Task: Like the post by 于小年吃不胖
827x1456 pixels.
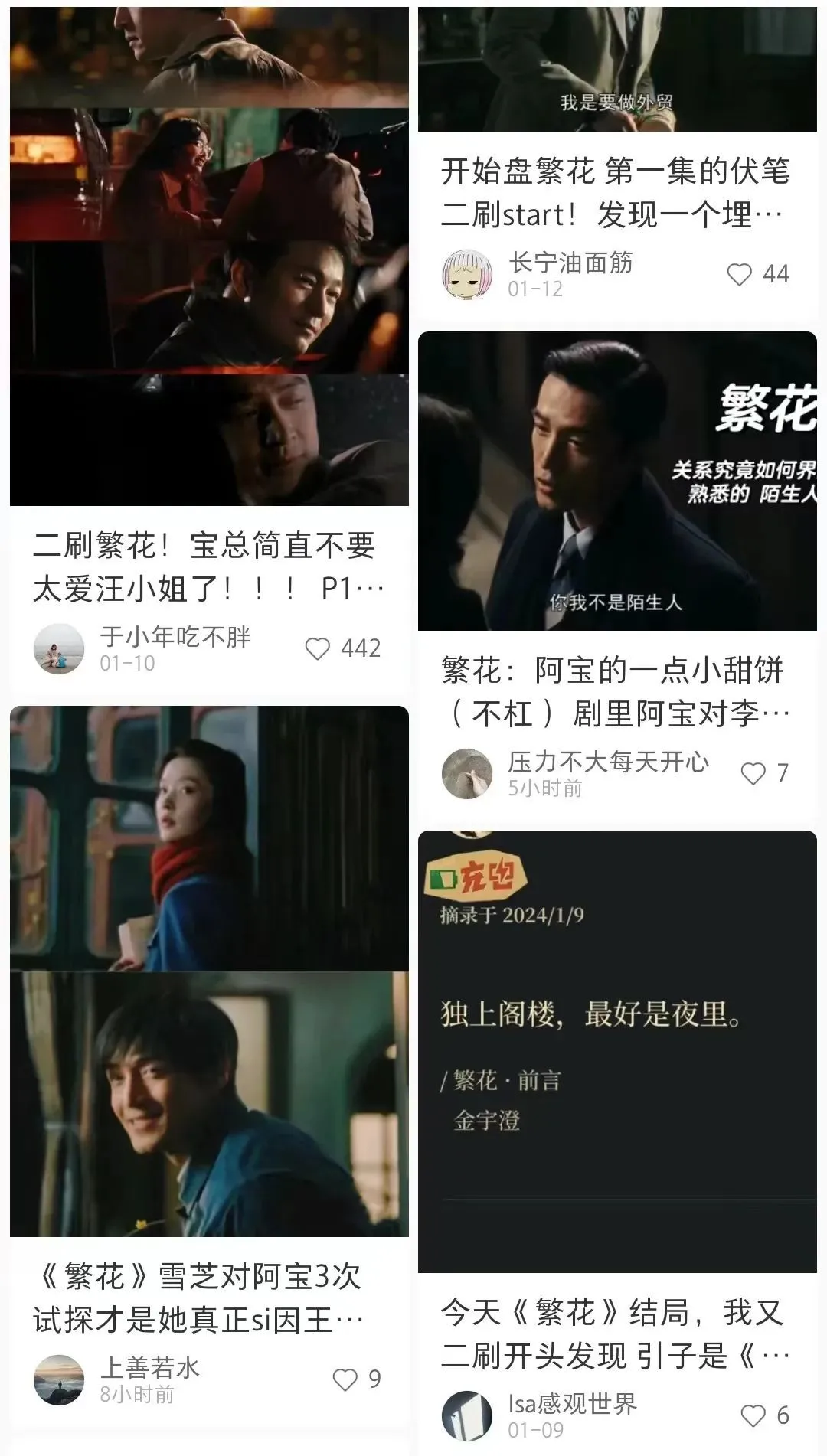Action: coord(318,648)
